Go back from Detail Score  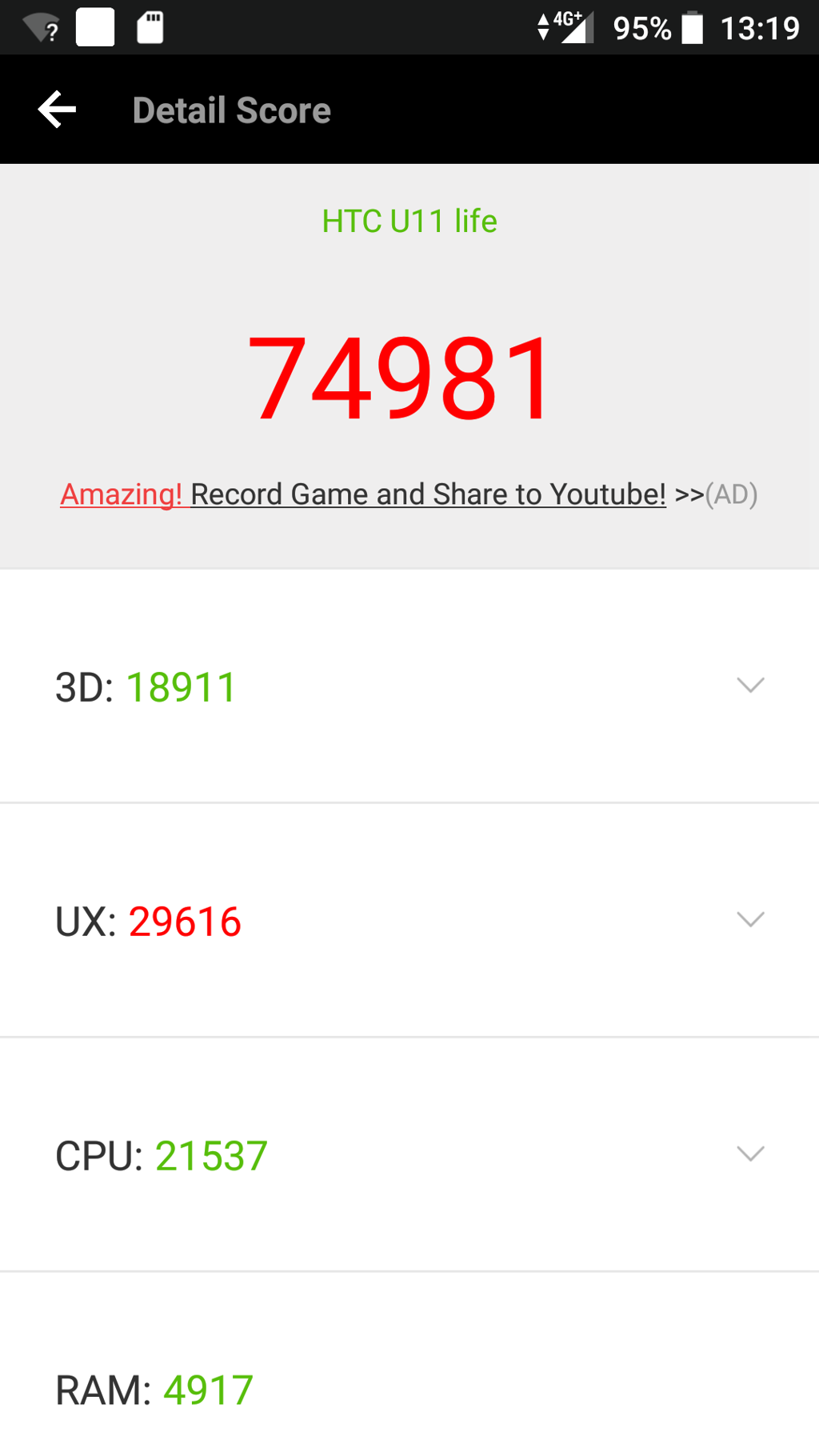point(58,110)
